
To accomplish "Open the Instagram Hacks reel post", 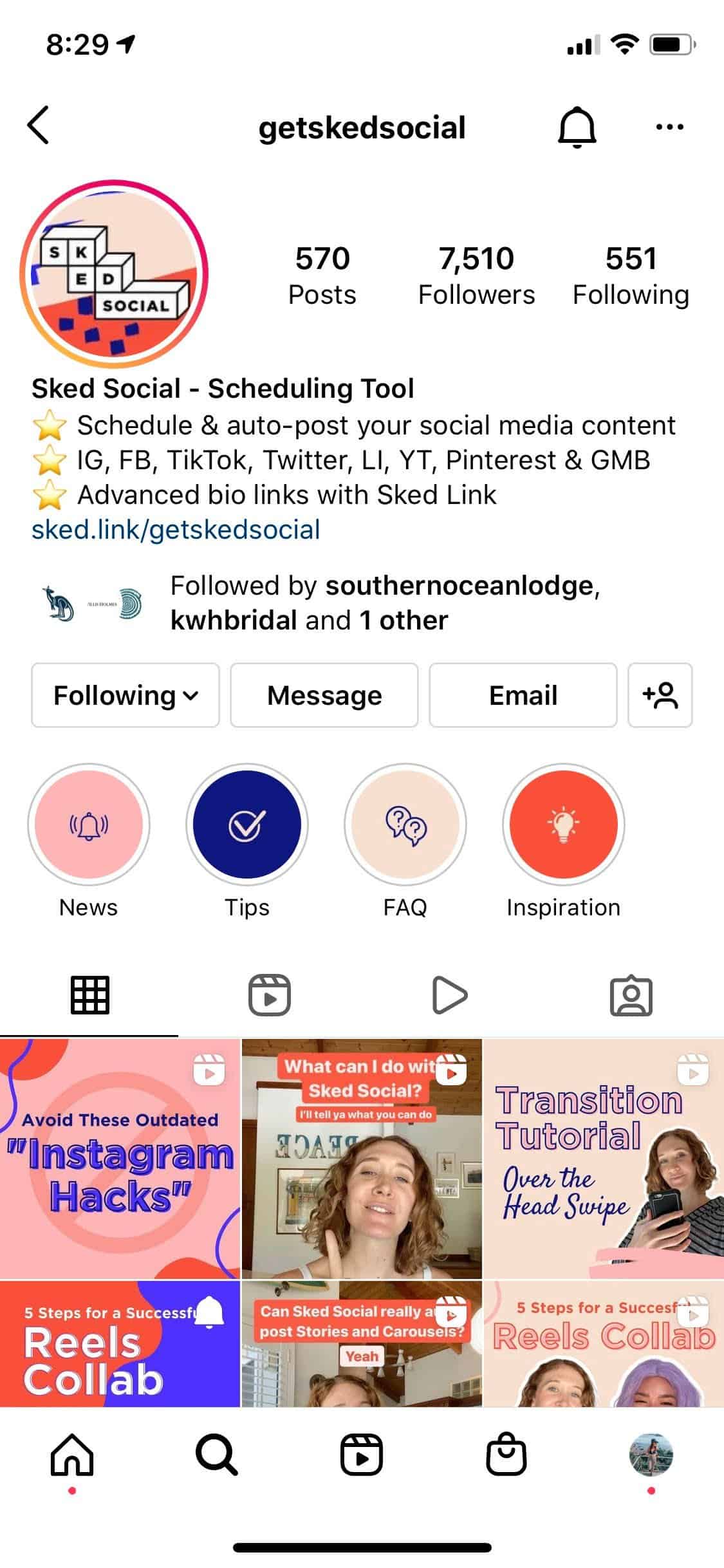I will tap(120, 1158).
